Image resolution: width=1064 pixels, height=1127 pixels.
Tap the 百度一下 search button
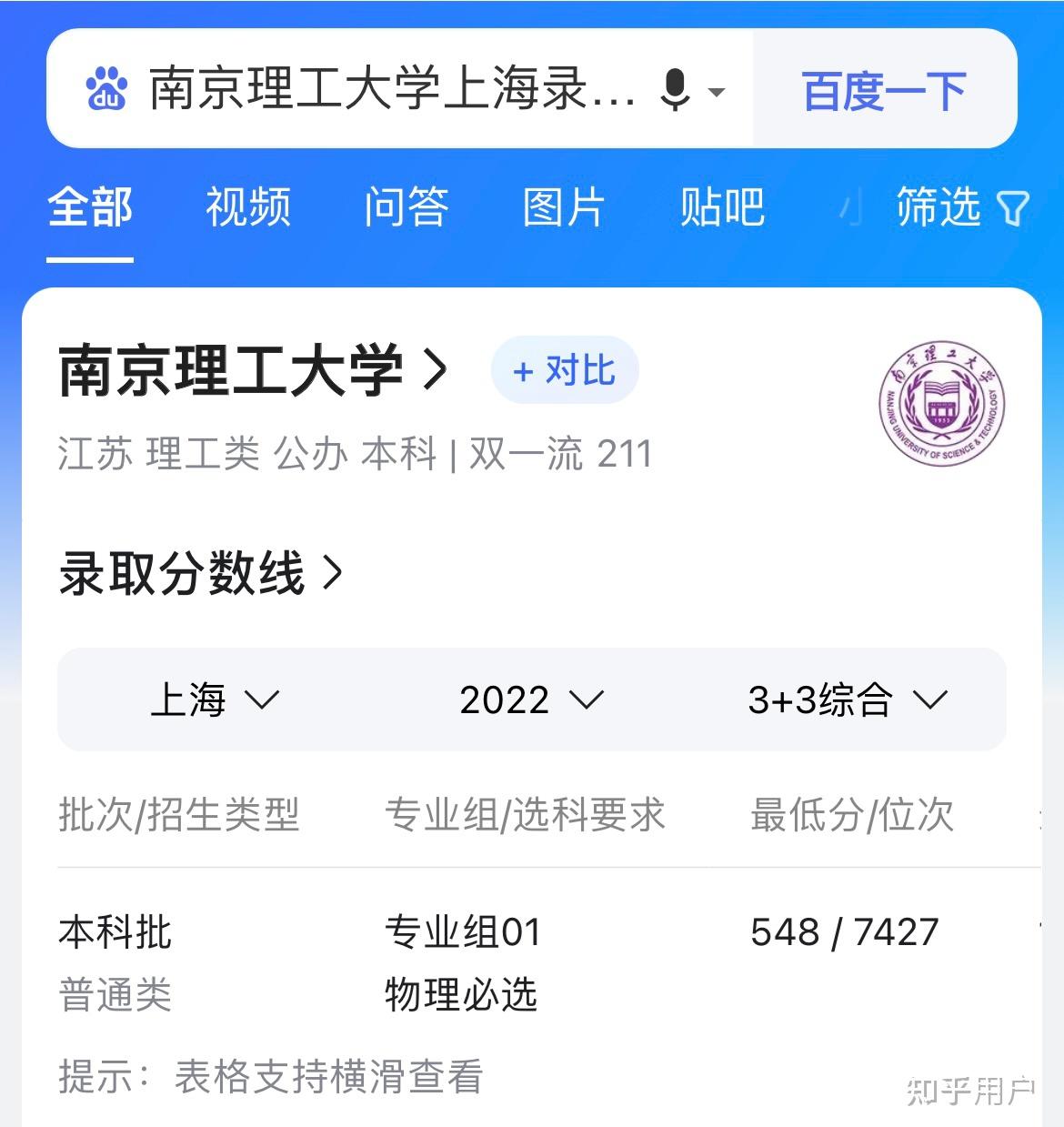884,90
